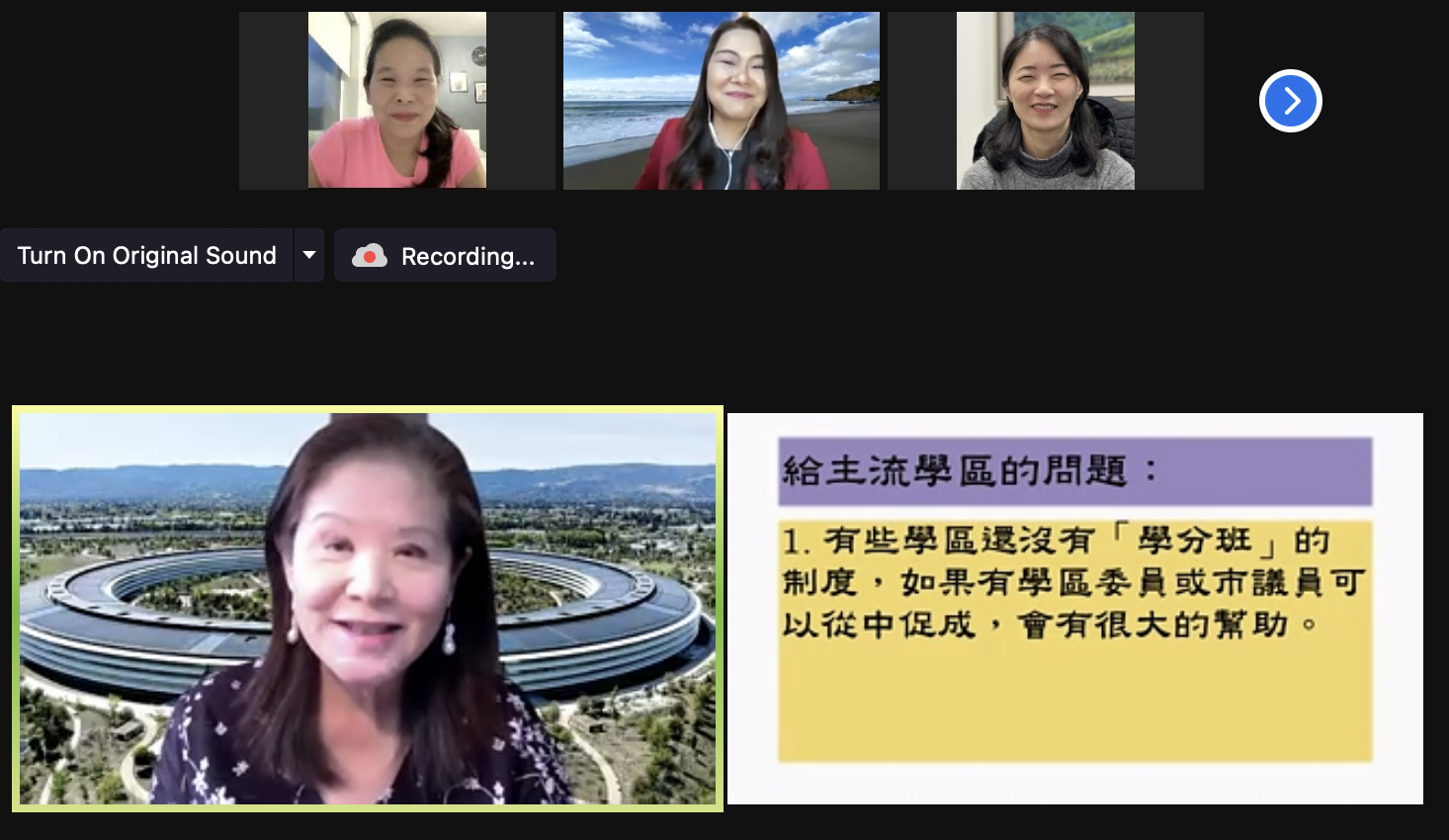Expand the Original Sound dropdown arrow

click(x=309, y=255)
